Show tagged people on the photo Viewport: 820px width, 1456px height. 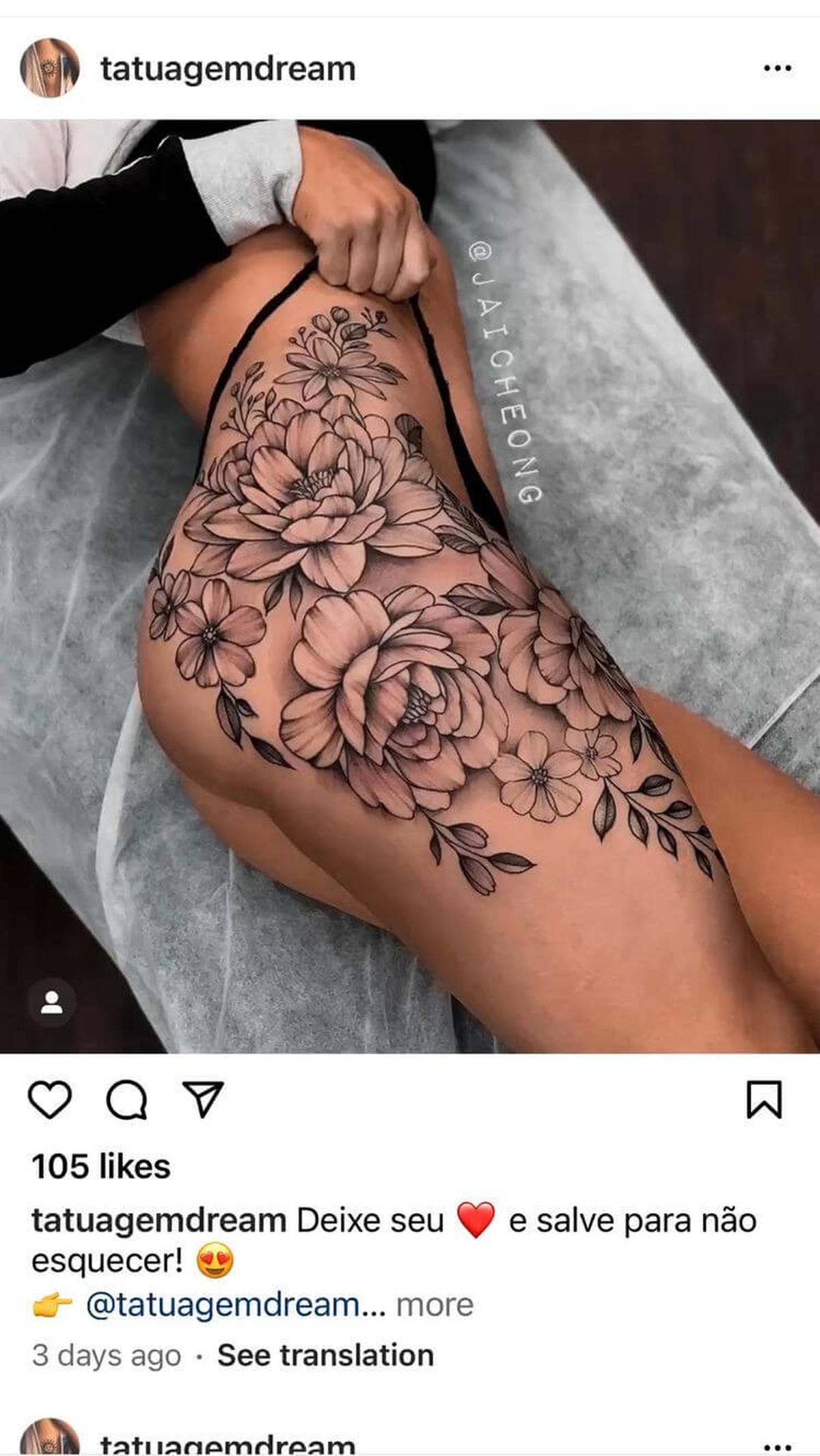click(51, 1003)
